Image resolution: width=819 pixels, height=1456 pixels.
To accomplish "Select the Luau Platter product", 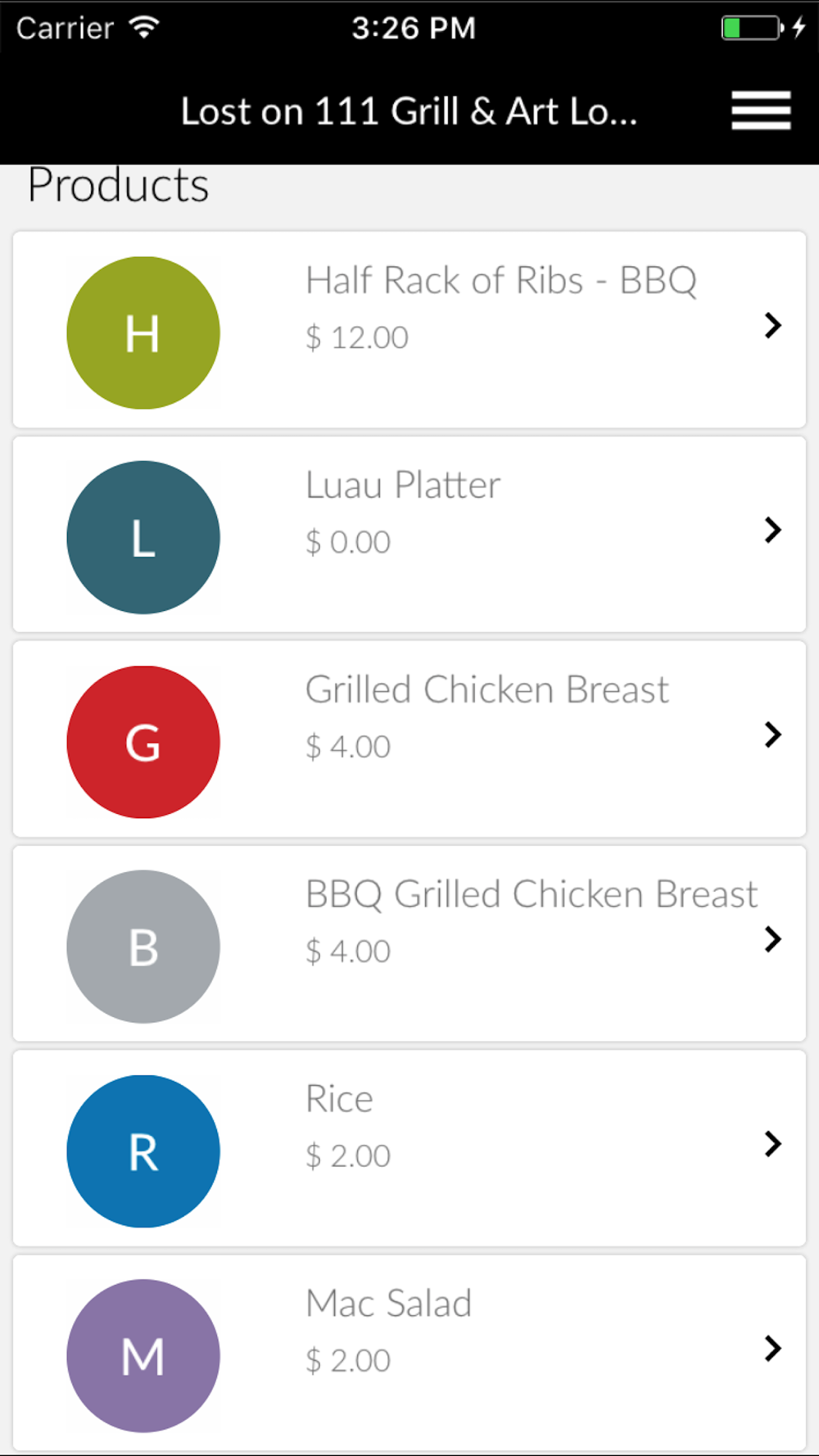I will tap(409, 534).
